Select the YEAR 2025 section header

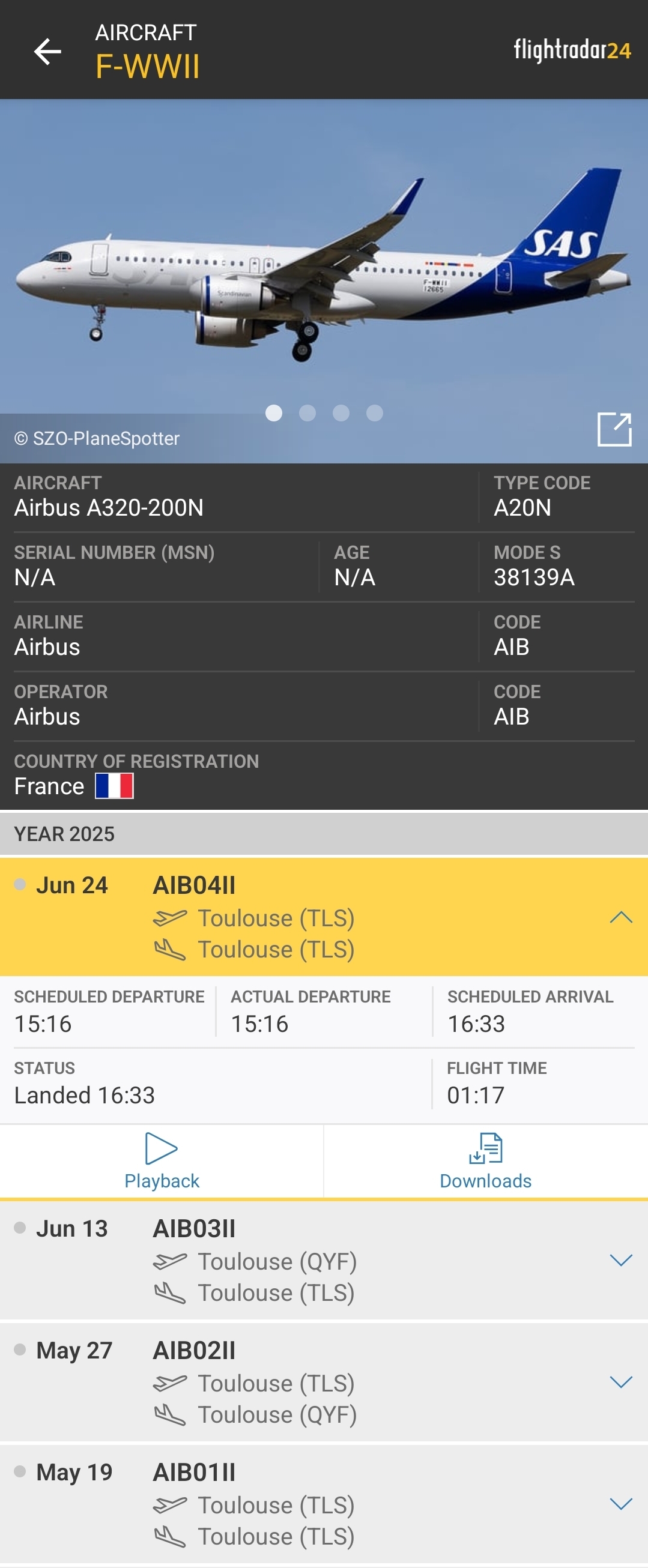pos(64,833)
